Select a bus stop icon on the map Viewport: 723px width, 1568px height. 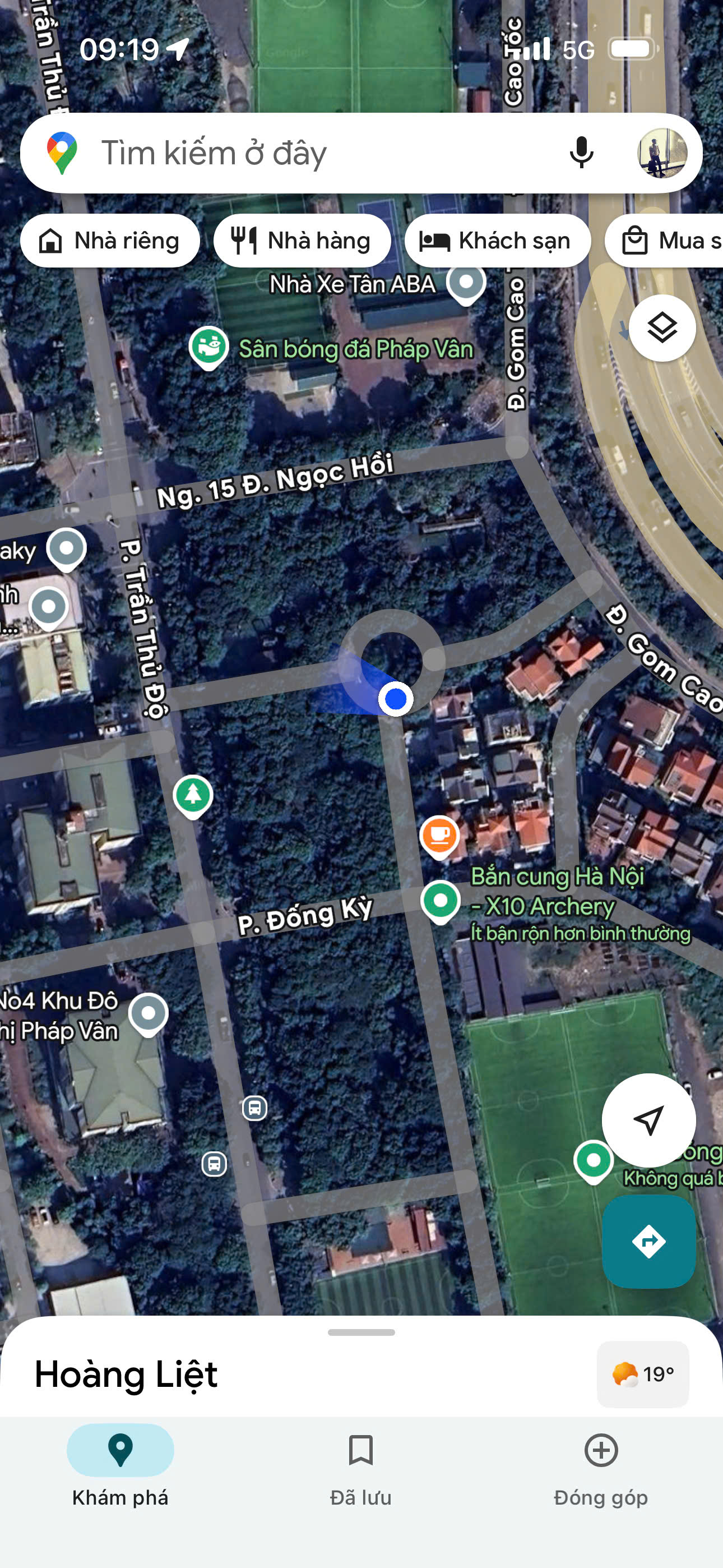click(255, 1108)
